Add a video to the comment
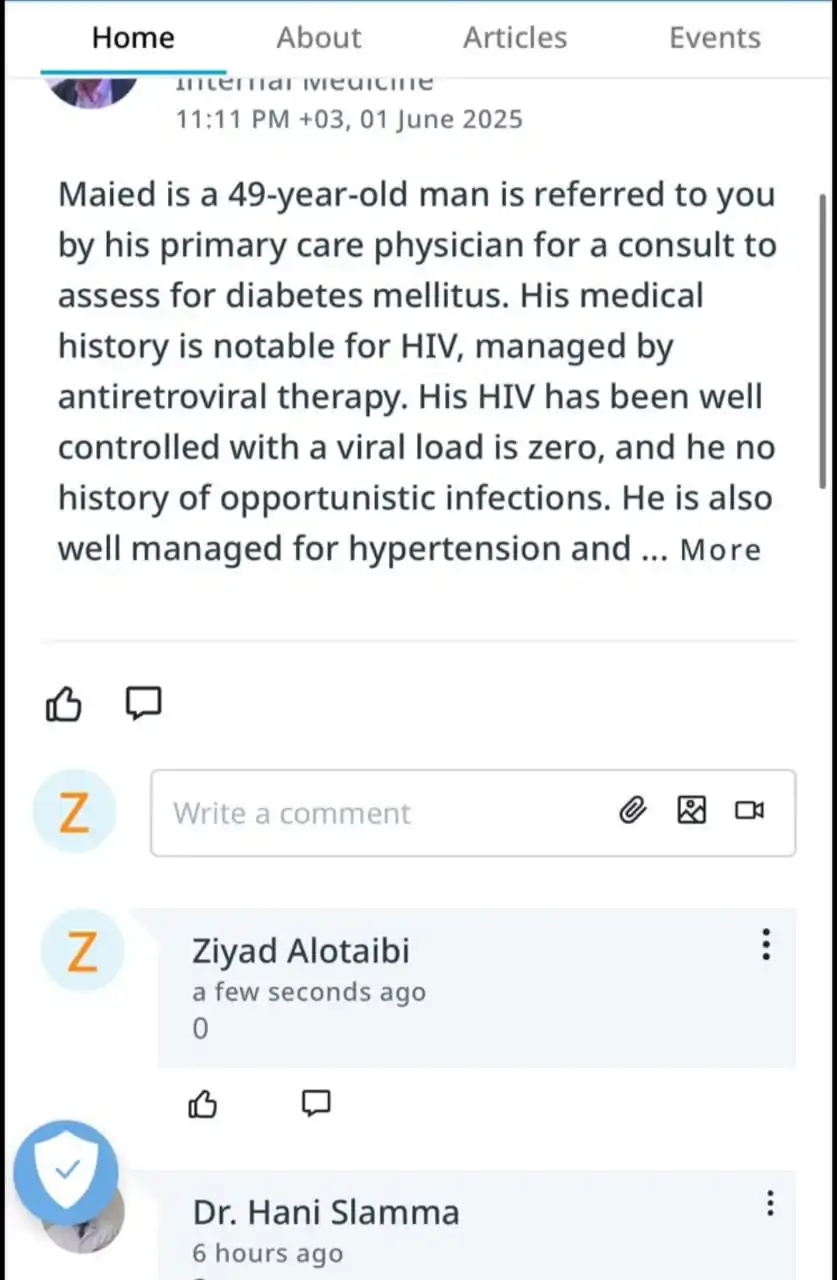837x1280 pixels. click(x=749, y=810)
